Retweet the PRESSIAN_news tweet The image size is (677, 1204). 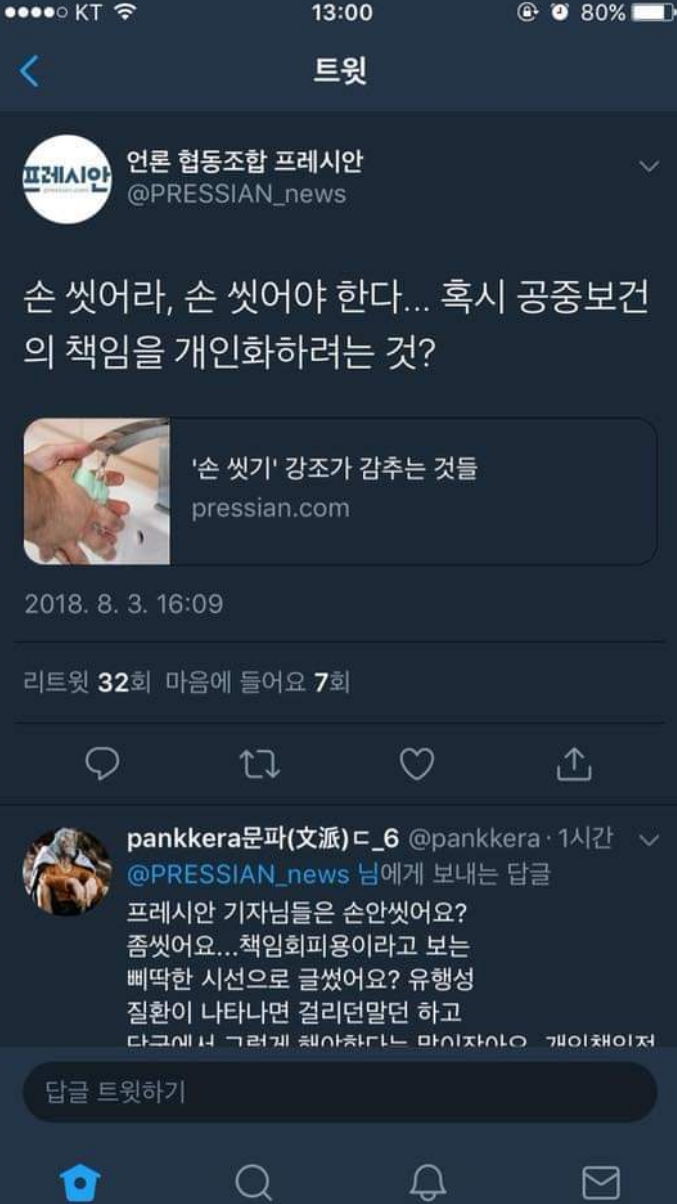pyautogui.click(x=259, y=764)
